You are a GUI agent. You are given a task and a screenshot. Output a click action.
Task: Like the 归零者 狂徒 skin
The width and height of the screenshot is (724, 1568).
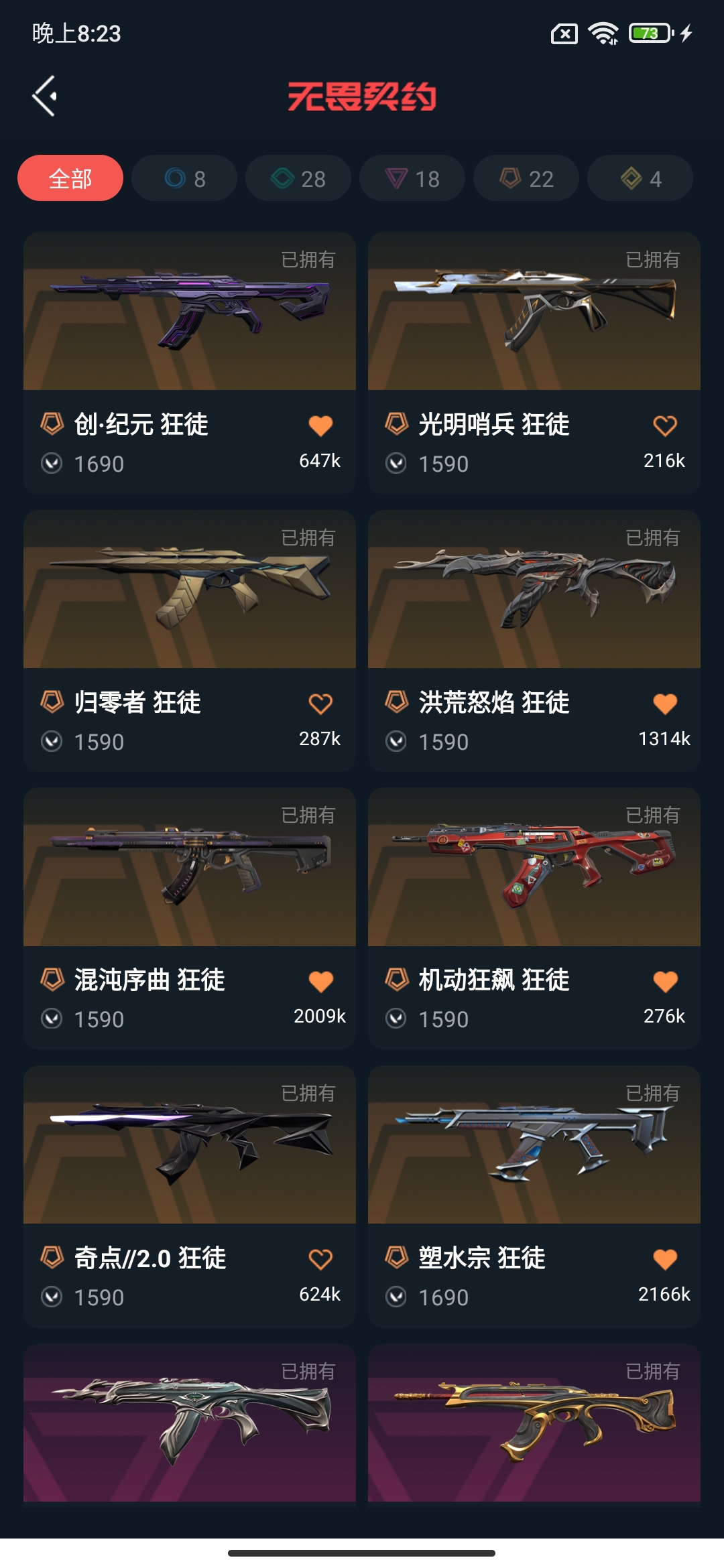pyautogui.click(x=320, y=704)
